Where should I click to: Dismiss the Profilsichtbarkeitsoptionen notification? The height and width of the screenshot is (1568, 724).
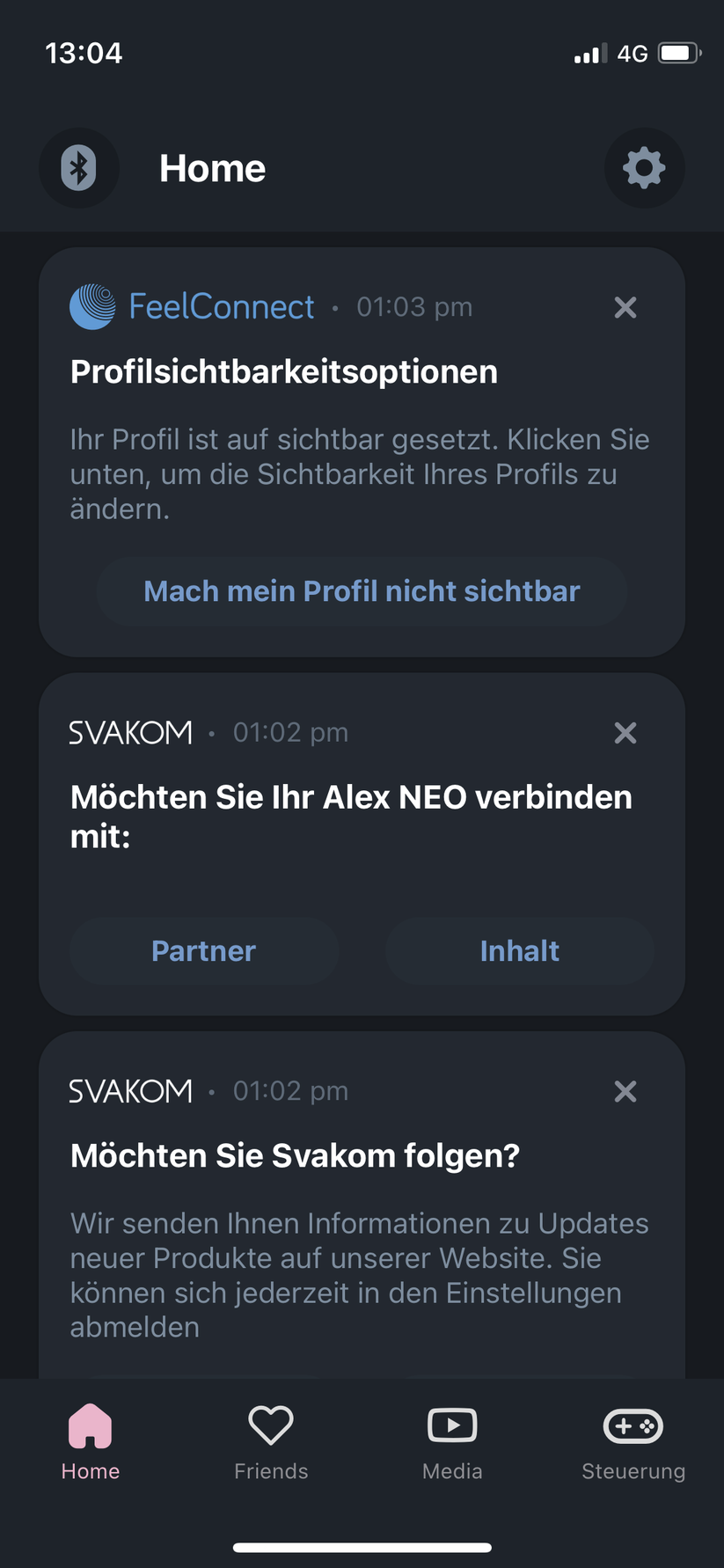(x=625, y=307)
